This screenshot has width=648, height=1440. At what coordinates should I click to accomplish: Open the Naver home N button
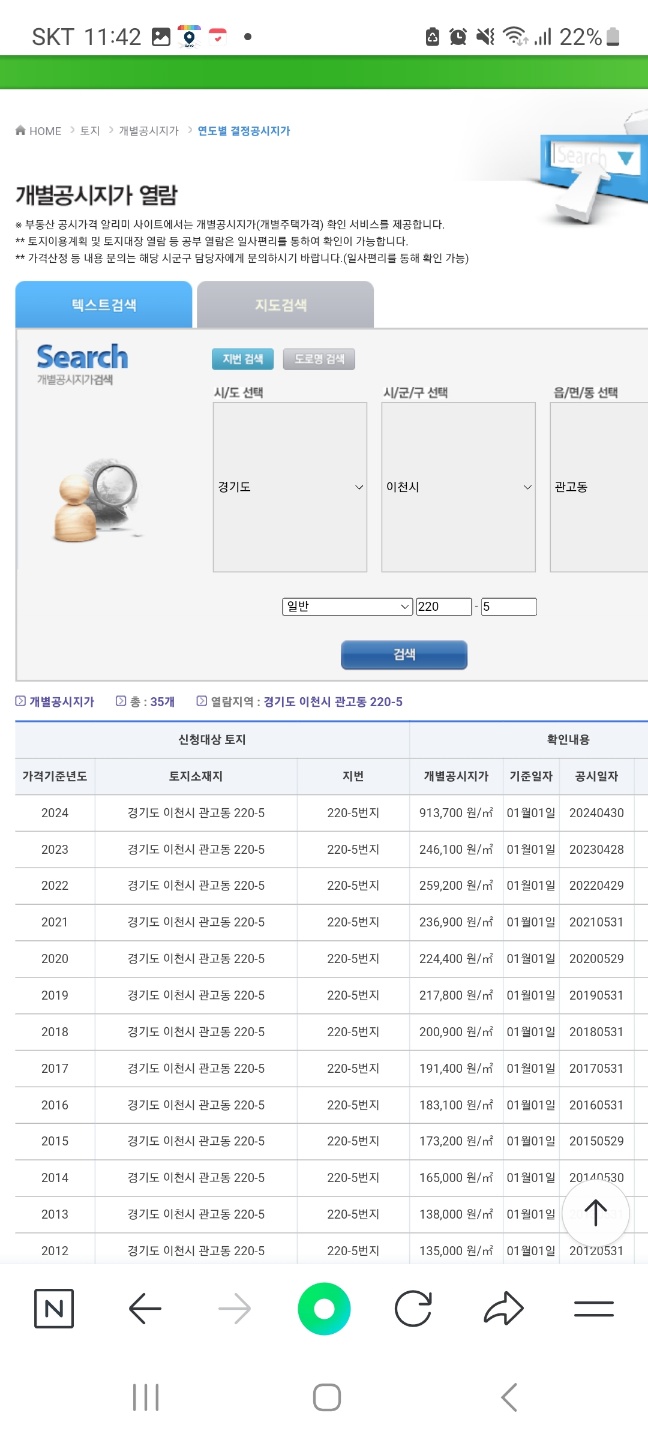click(54, 1309)
